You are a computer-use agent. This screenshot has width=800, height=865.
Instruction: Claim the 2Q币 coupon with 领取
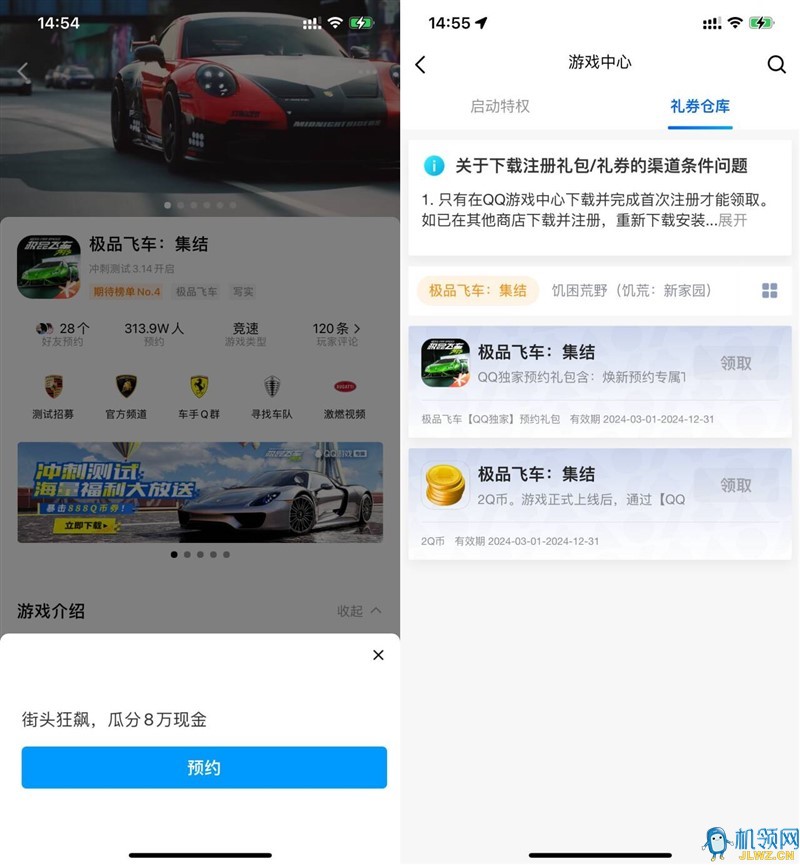coord(736,485)
